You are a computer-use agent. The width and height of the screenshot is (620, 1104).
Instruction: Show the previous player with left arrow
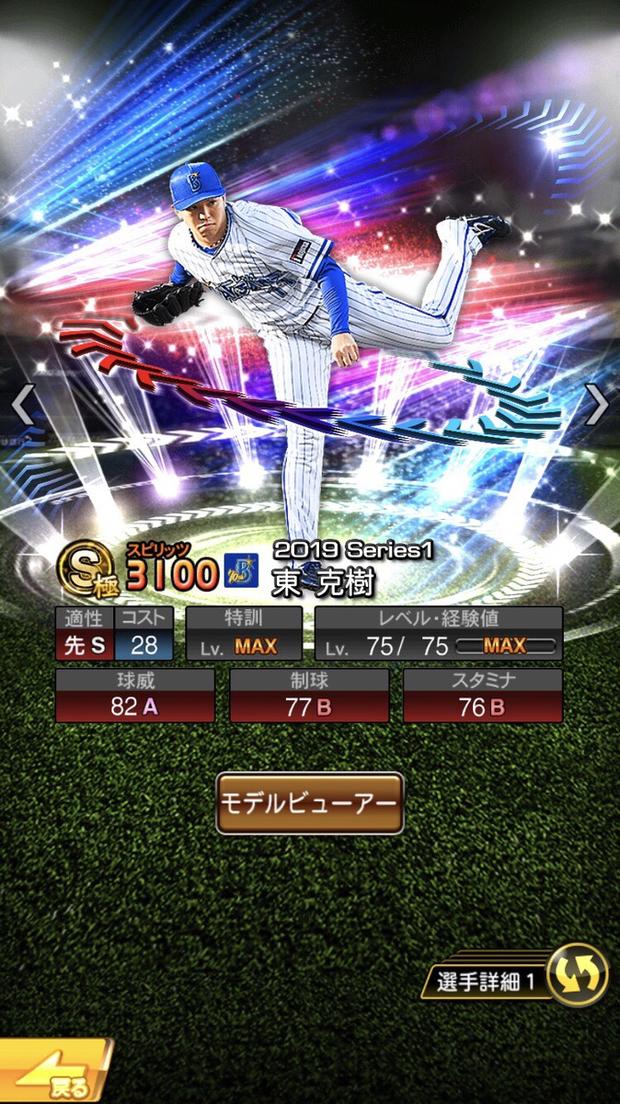click(x=22, y=405)
